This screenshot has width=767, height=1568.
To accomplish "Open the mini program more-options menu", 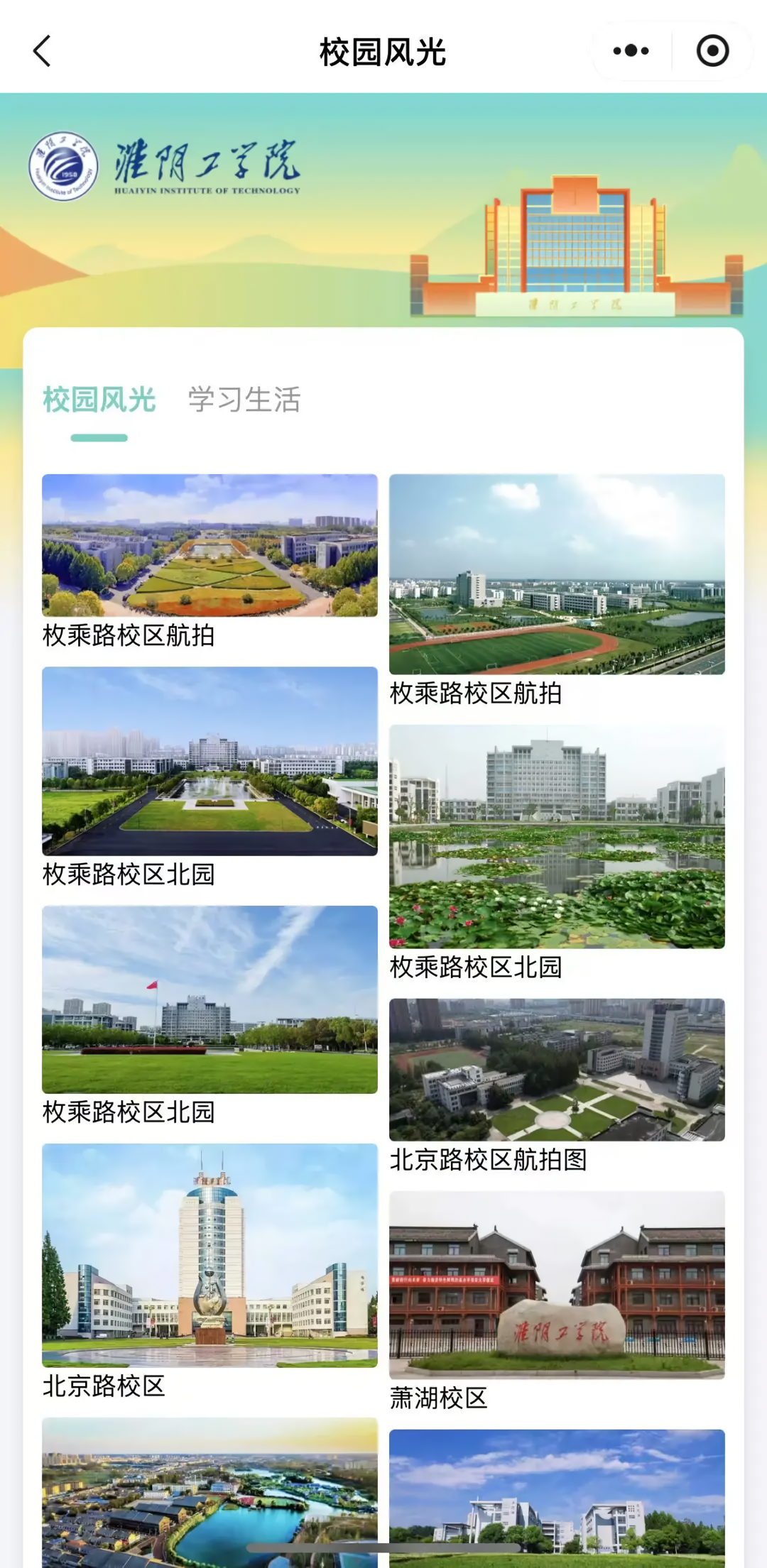I will 631,51.
